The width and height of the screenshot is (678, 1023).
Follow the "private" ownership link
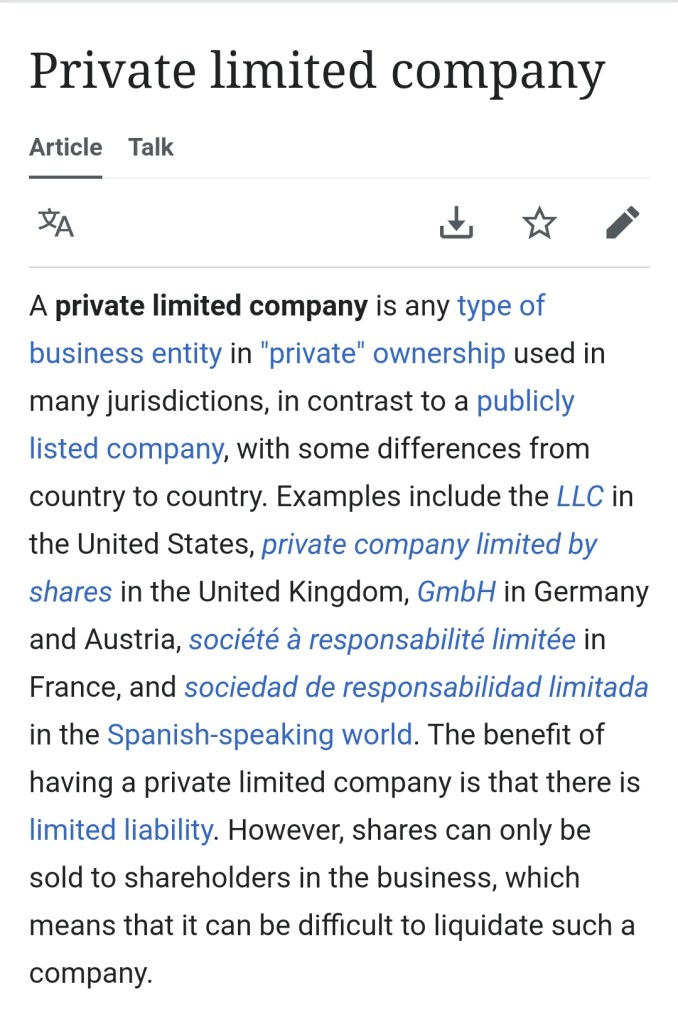click(382, 354)
